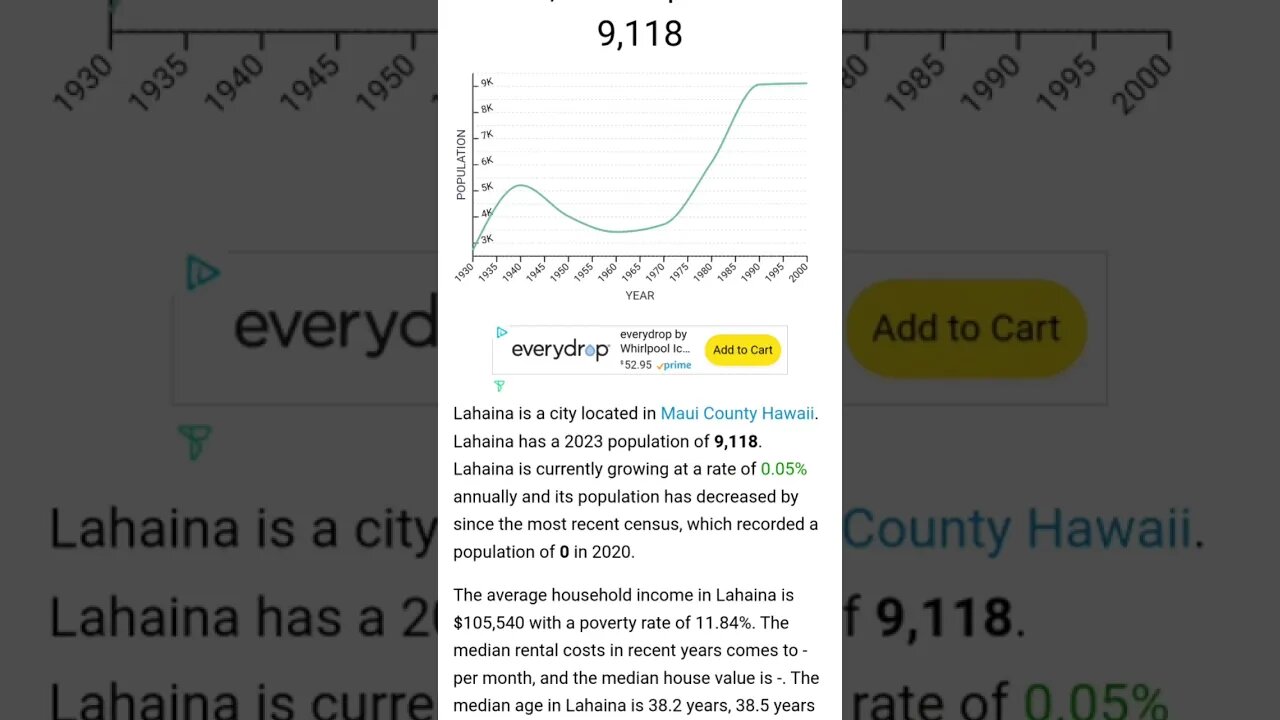Open the AdChoices icon on the ad
1280x720 pixels.
pyautogui.click(x=502, y=332)
